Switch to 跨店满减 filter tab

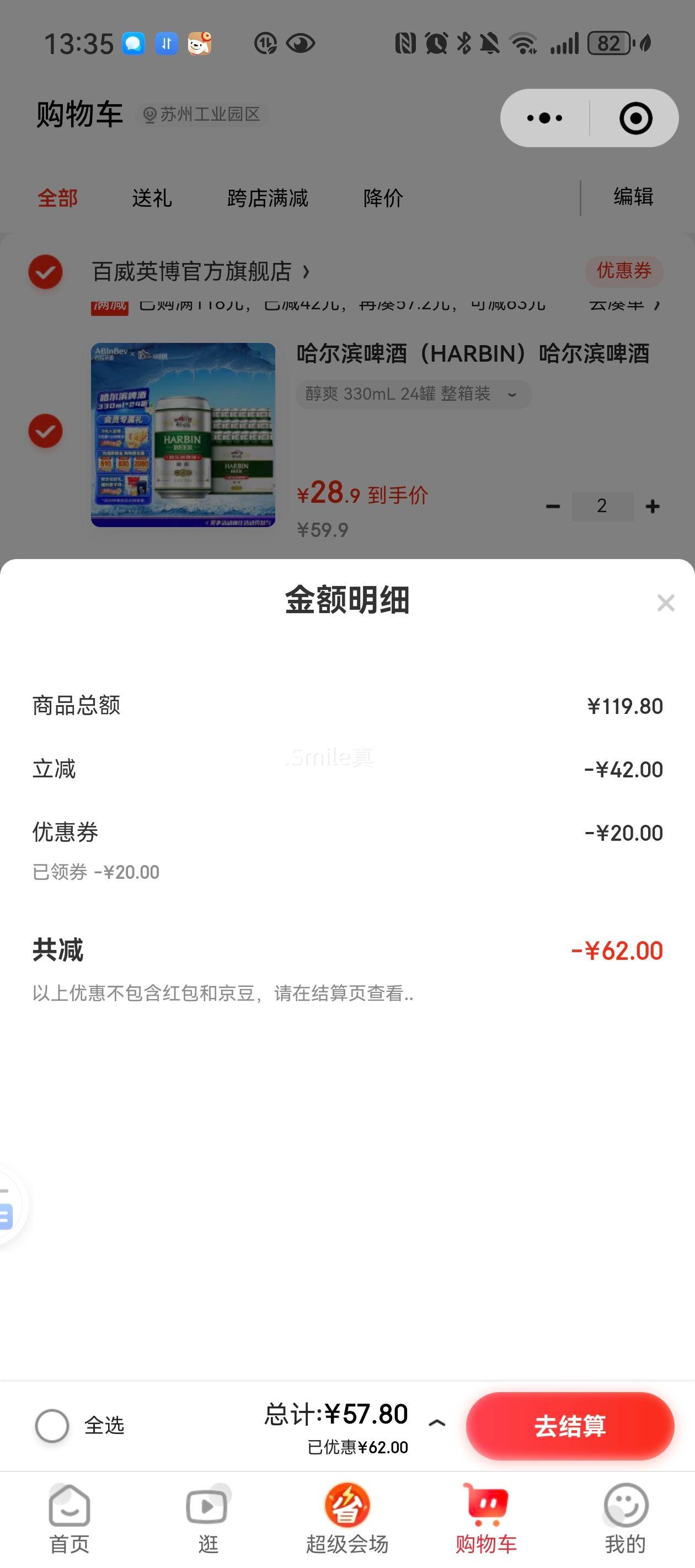tap(268, 198)
